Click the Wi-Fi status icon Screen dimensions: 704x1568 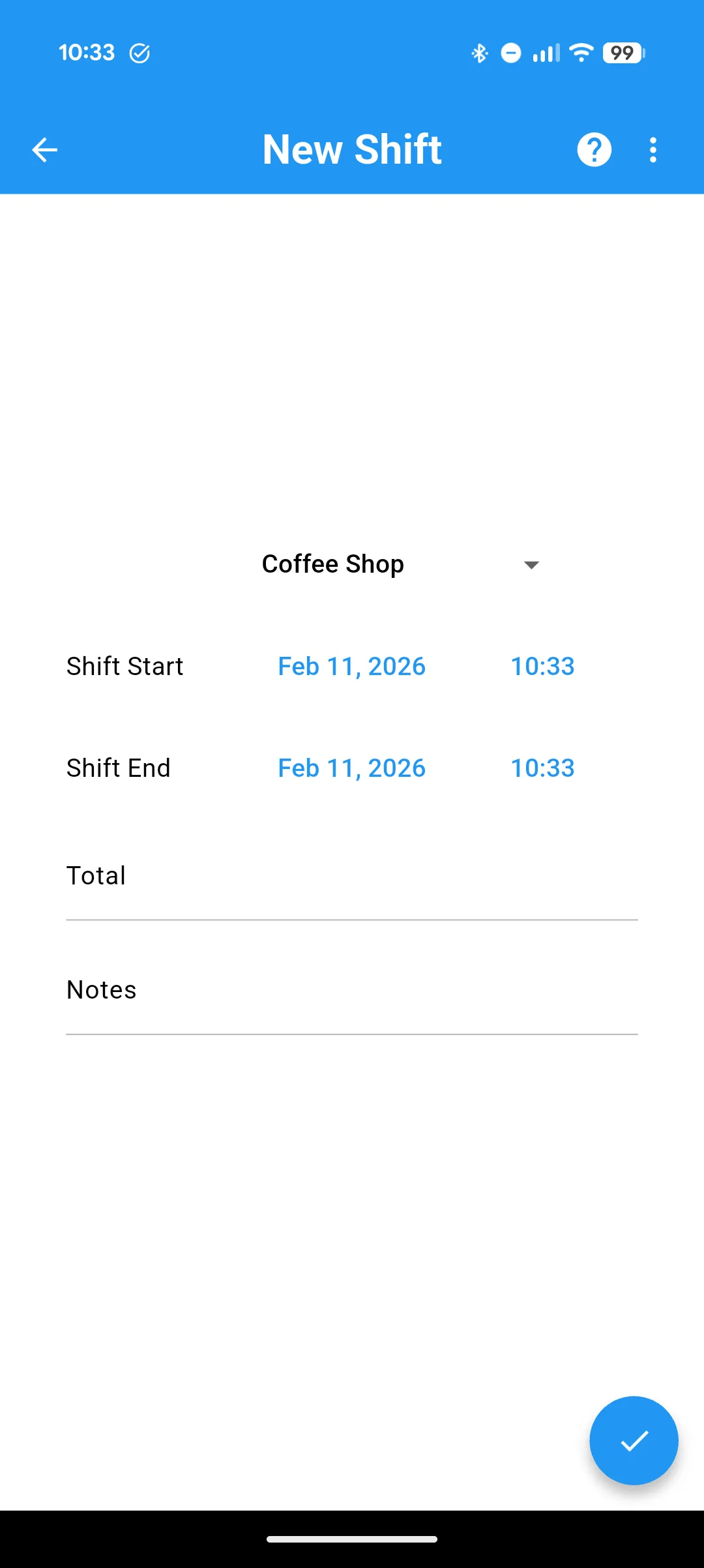(x=579, y=52)
